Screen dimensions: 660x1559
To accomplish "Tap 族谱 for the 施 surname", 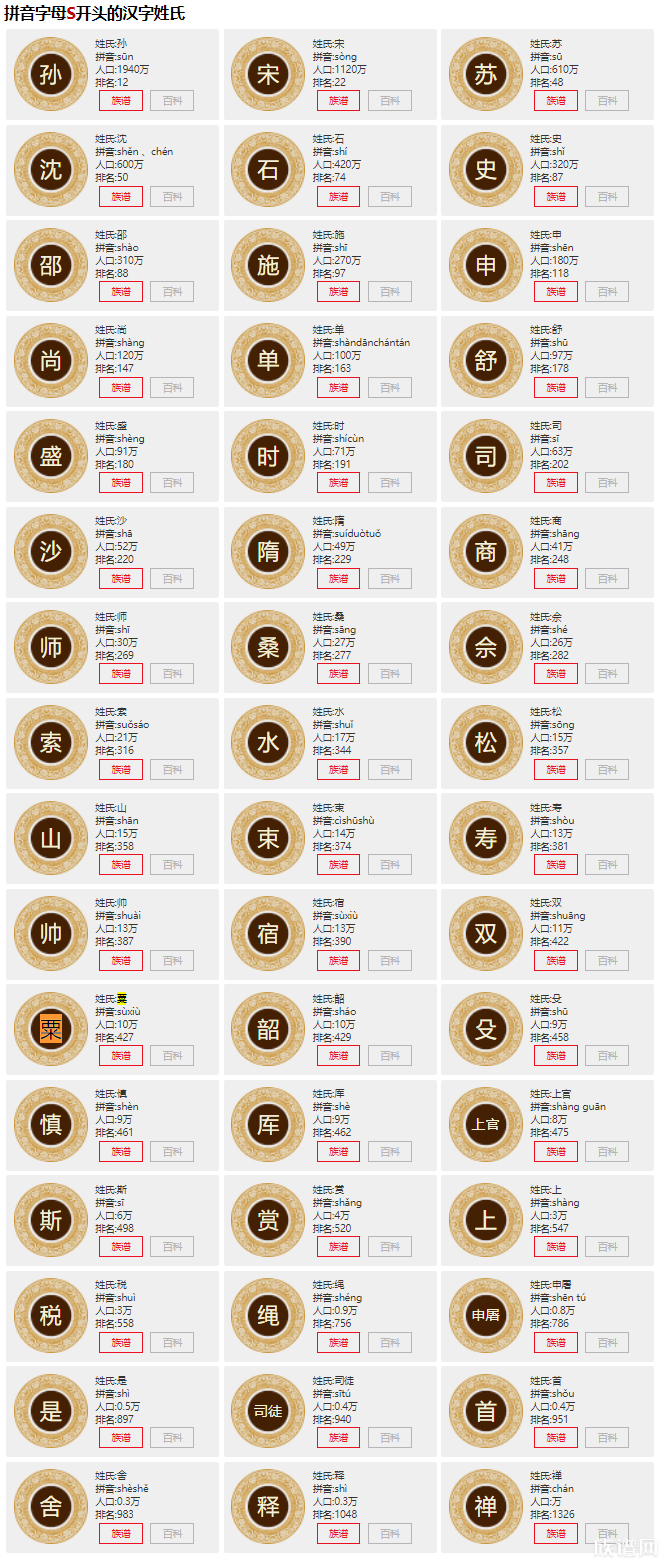I will tap(338, 292).
